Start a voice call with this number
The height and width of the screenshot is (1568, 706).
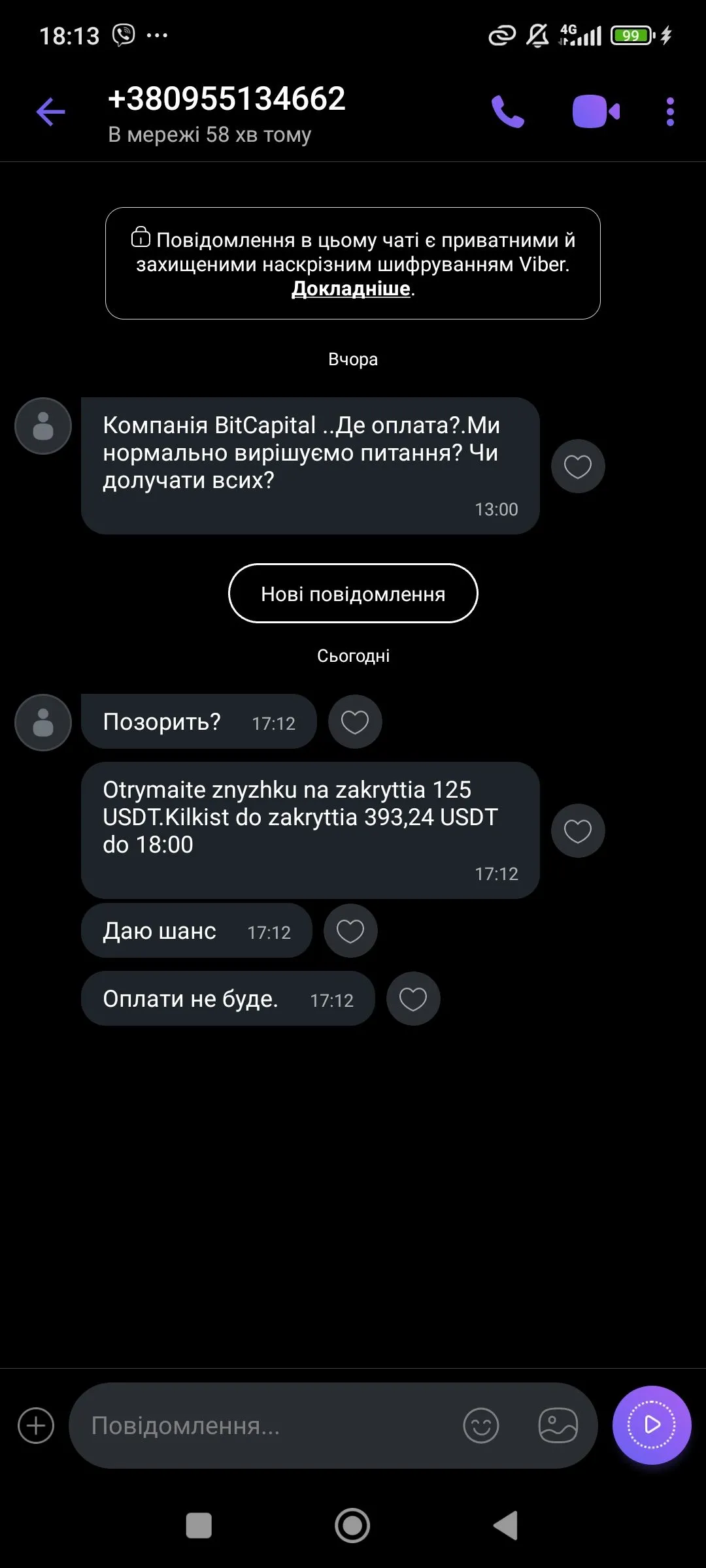508,112
